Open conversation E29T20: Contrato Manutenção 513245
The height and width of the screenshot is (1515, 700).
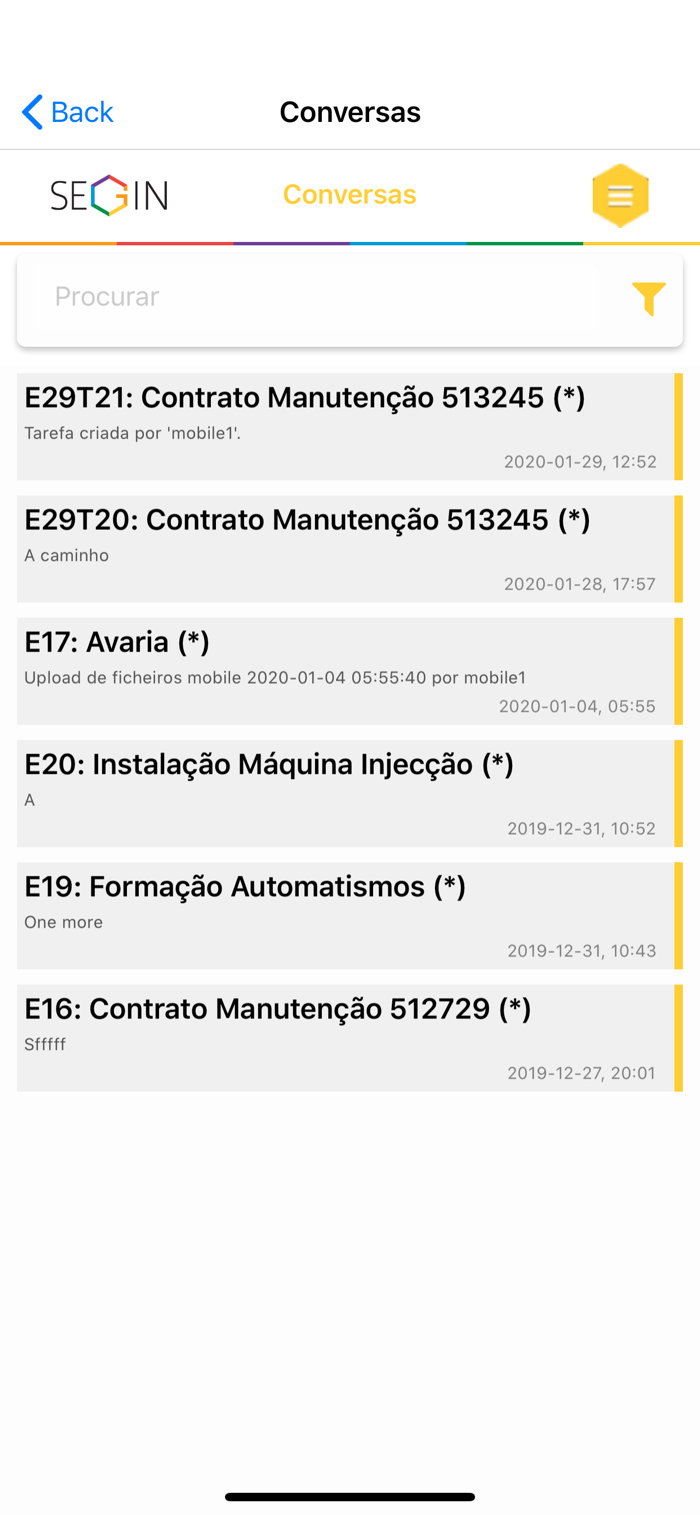point(349,548)
